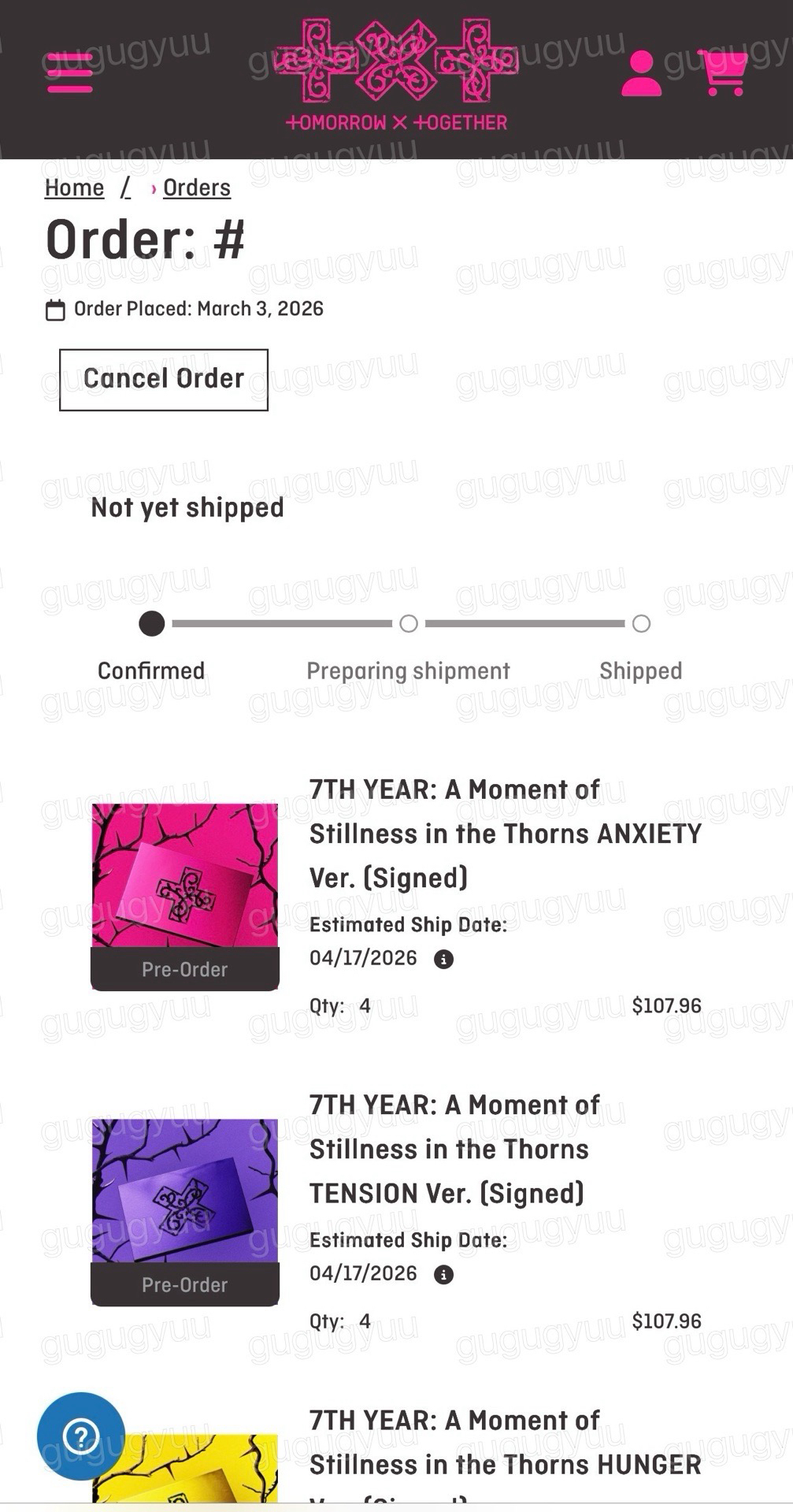Open the shopping cart

(723, 73)
